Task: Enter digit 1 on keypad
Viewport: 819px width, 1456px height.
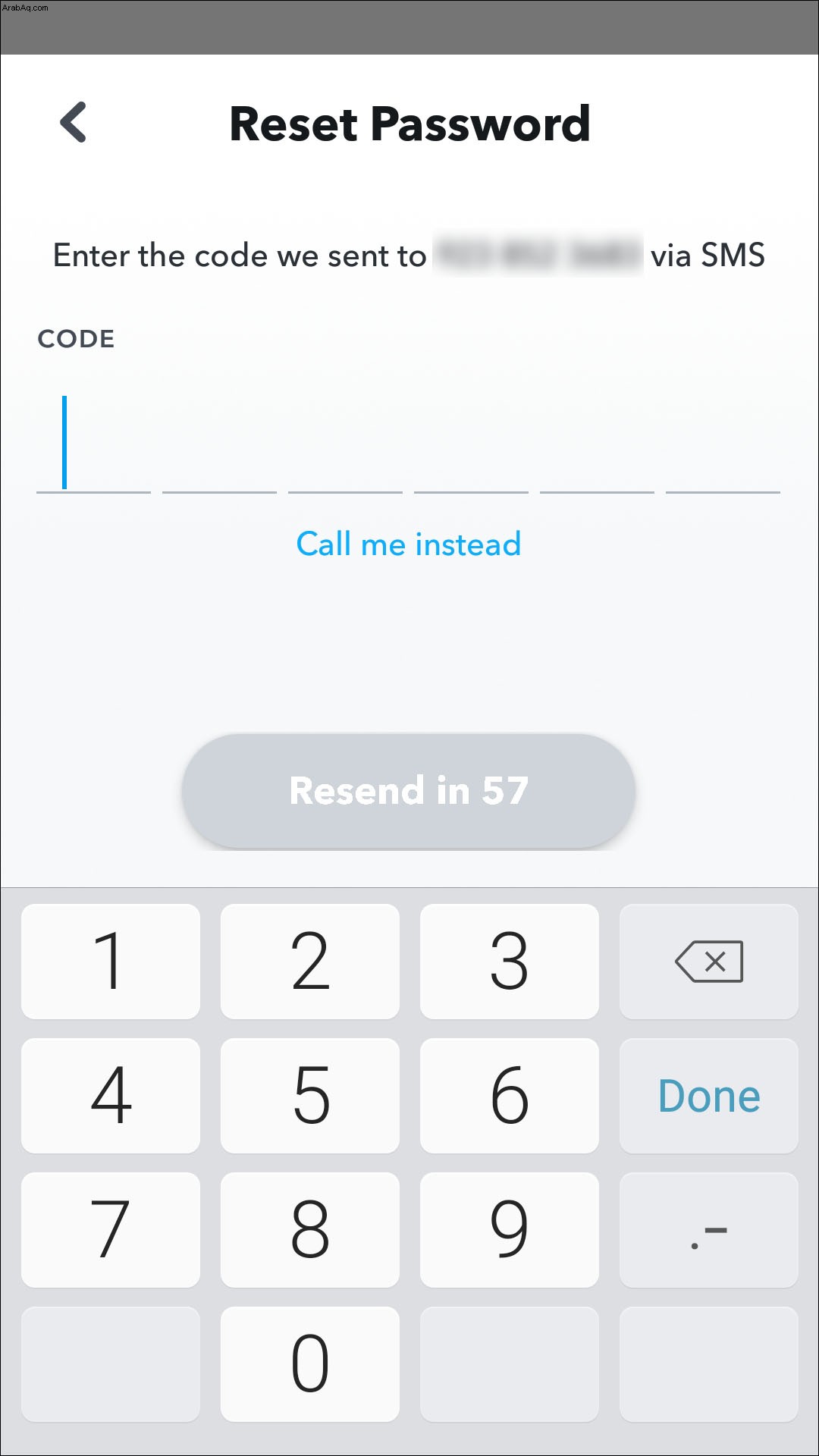Action: pos(111,961)
